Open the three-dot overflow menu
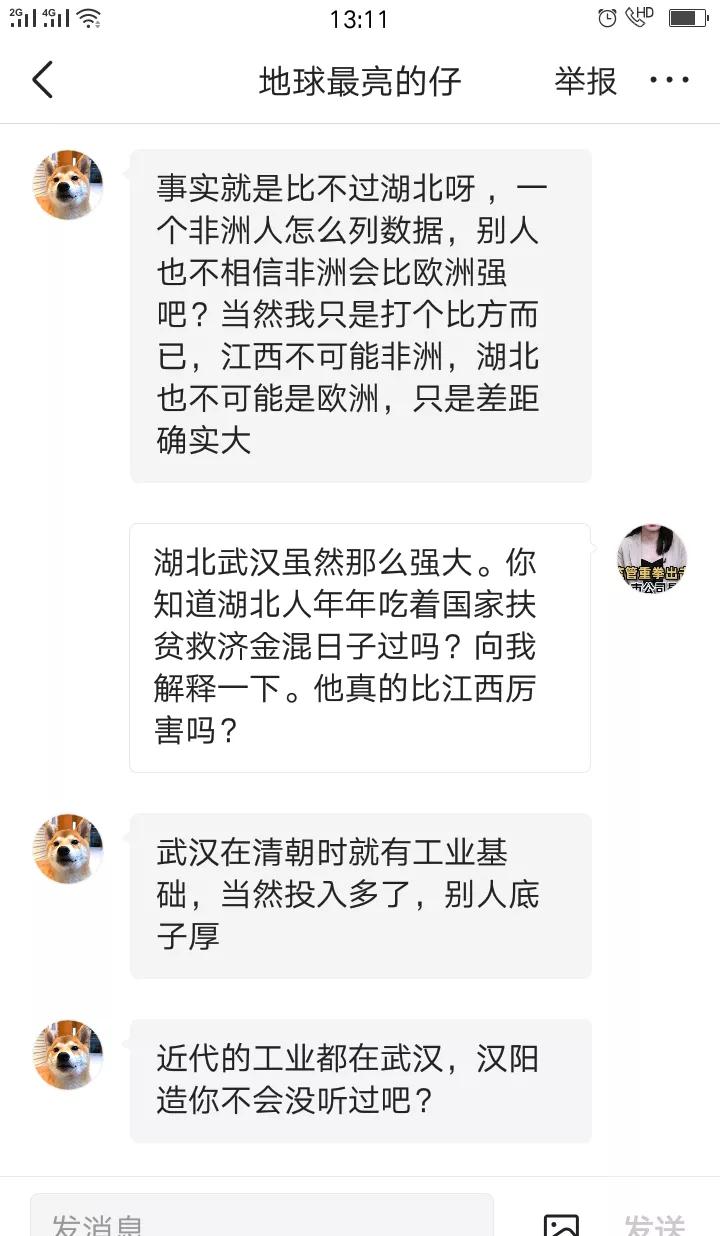The image size is (720, 1236). [669, 81]
